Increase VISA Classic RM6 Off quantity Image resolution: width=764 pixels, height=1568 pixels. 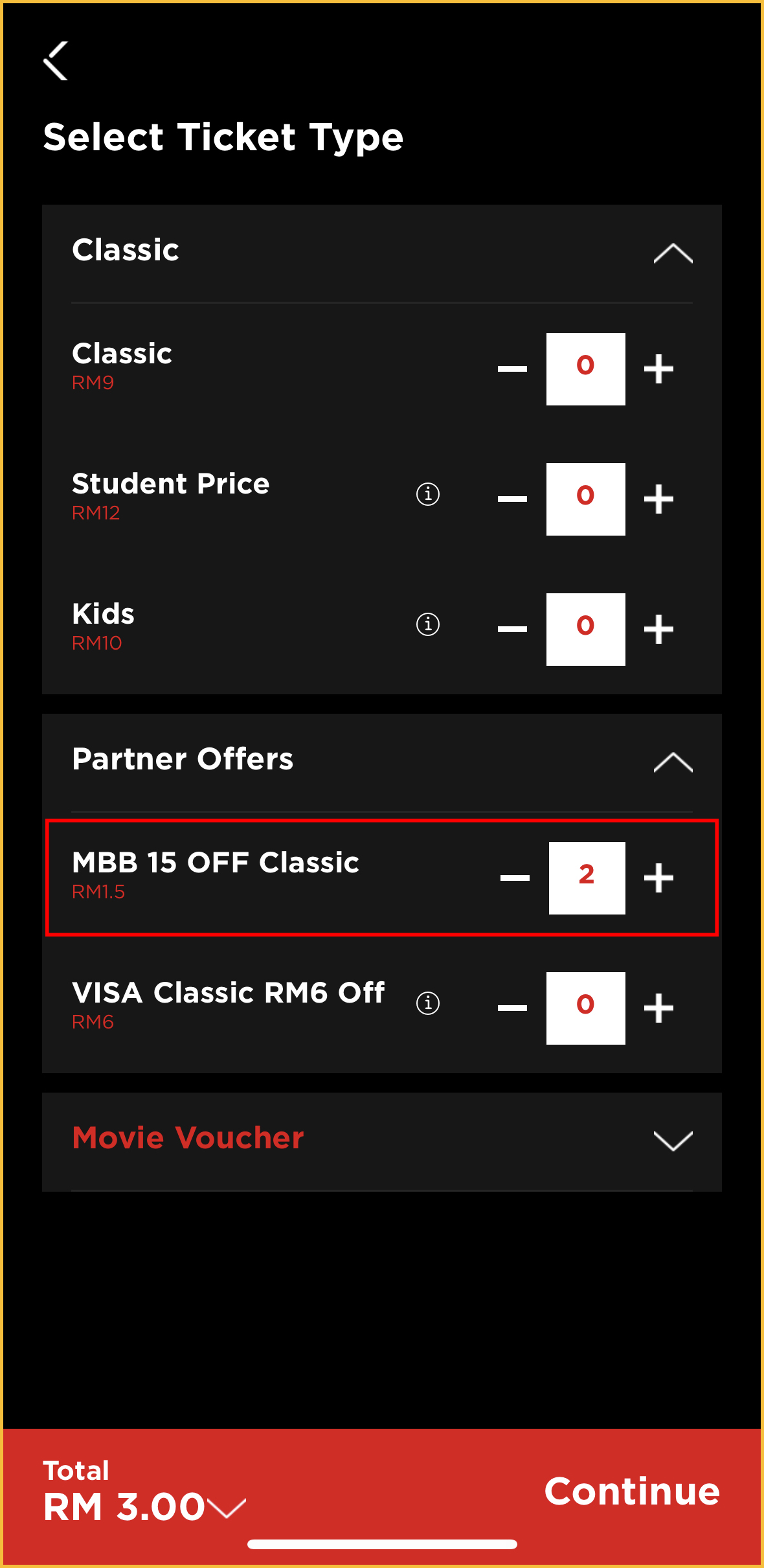(x=658, y=1008)
